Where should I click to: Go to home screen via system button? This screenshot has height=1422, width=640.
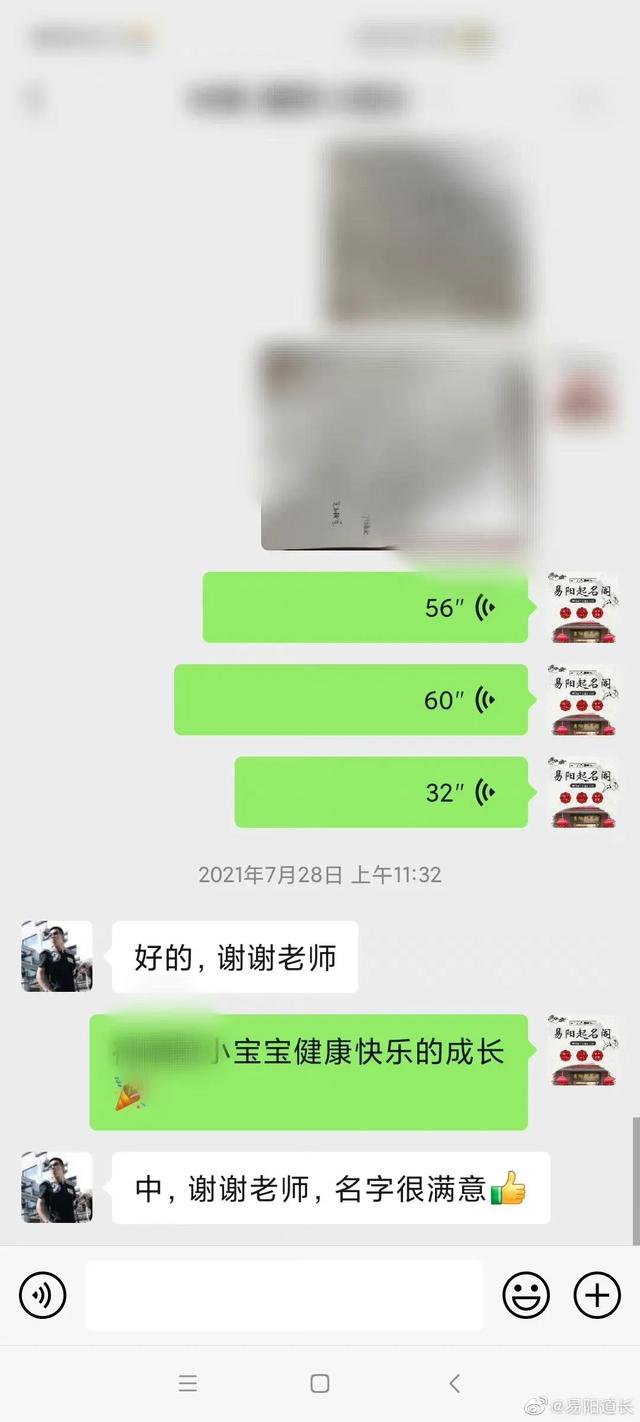[320, 1384]
